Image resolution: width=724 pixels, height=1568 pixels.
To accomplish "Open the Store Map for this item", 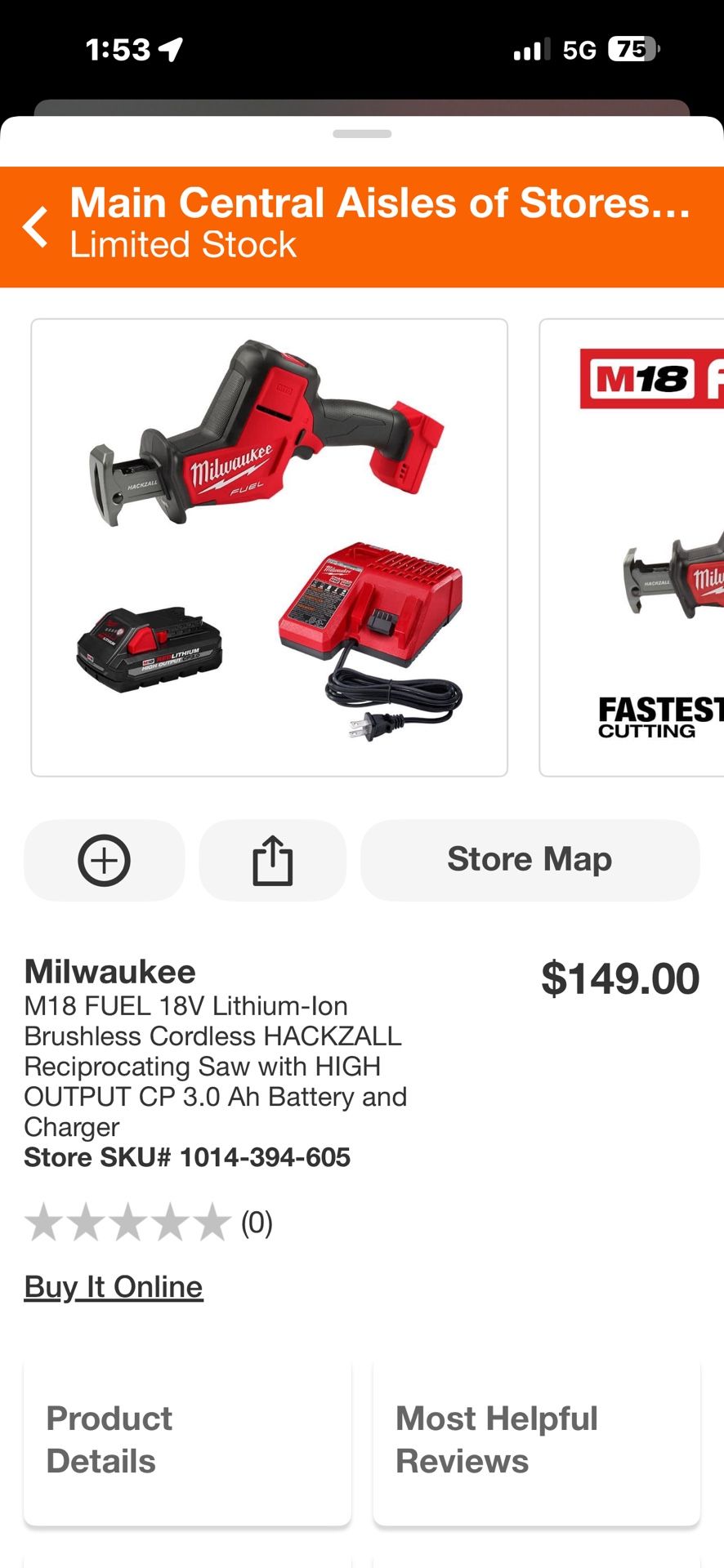I will pyautogui.click(x=530, y=859).
